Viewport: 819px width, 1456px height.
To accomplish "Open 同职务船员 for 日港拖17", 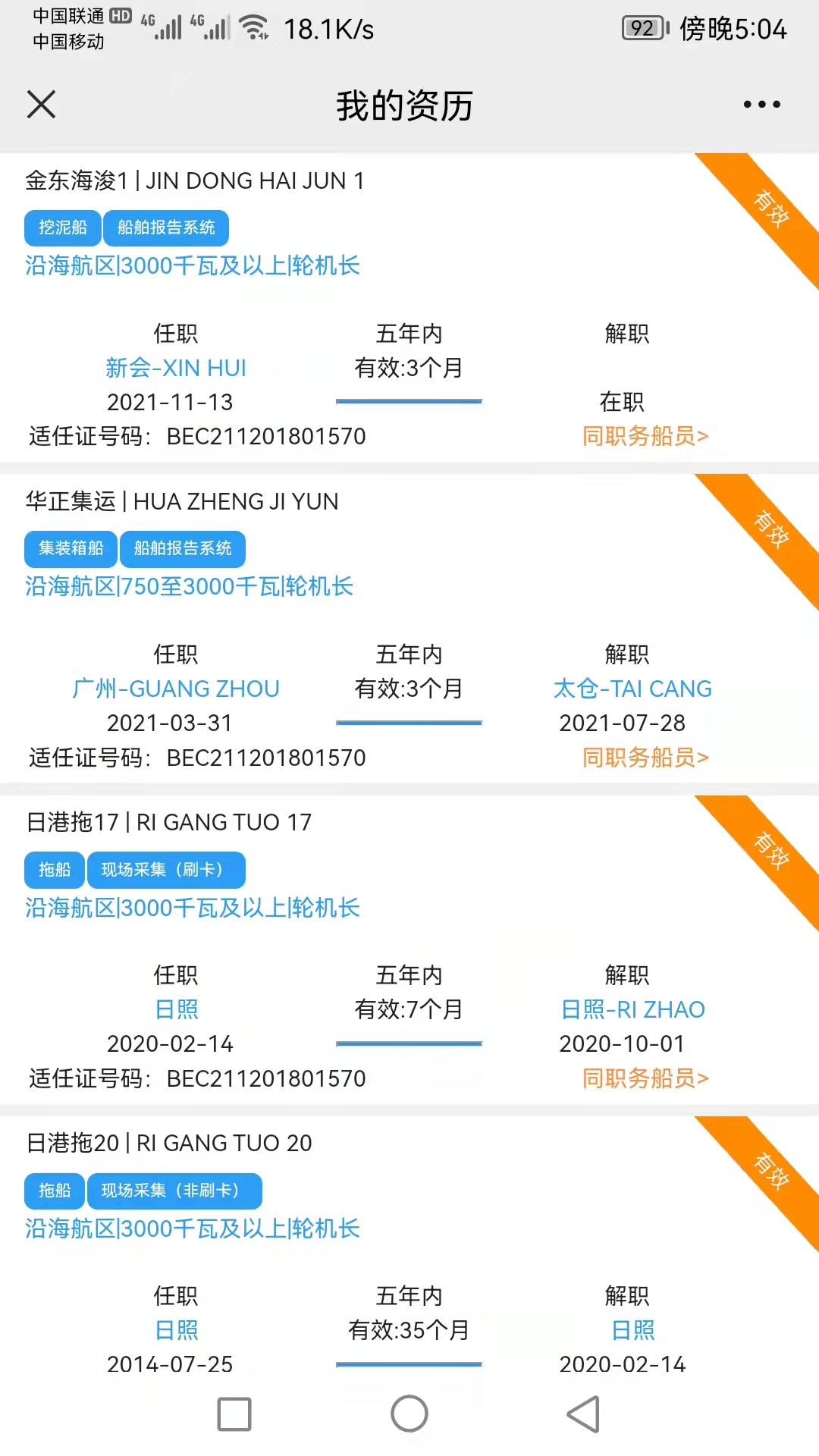I will (x=645, y=1078).
